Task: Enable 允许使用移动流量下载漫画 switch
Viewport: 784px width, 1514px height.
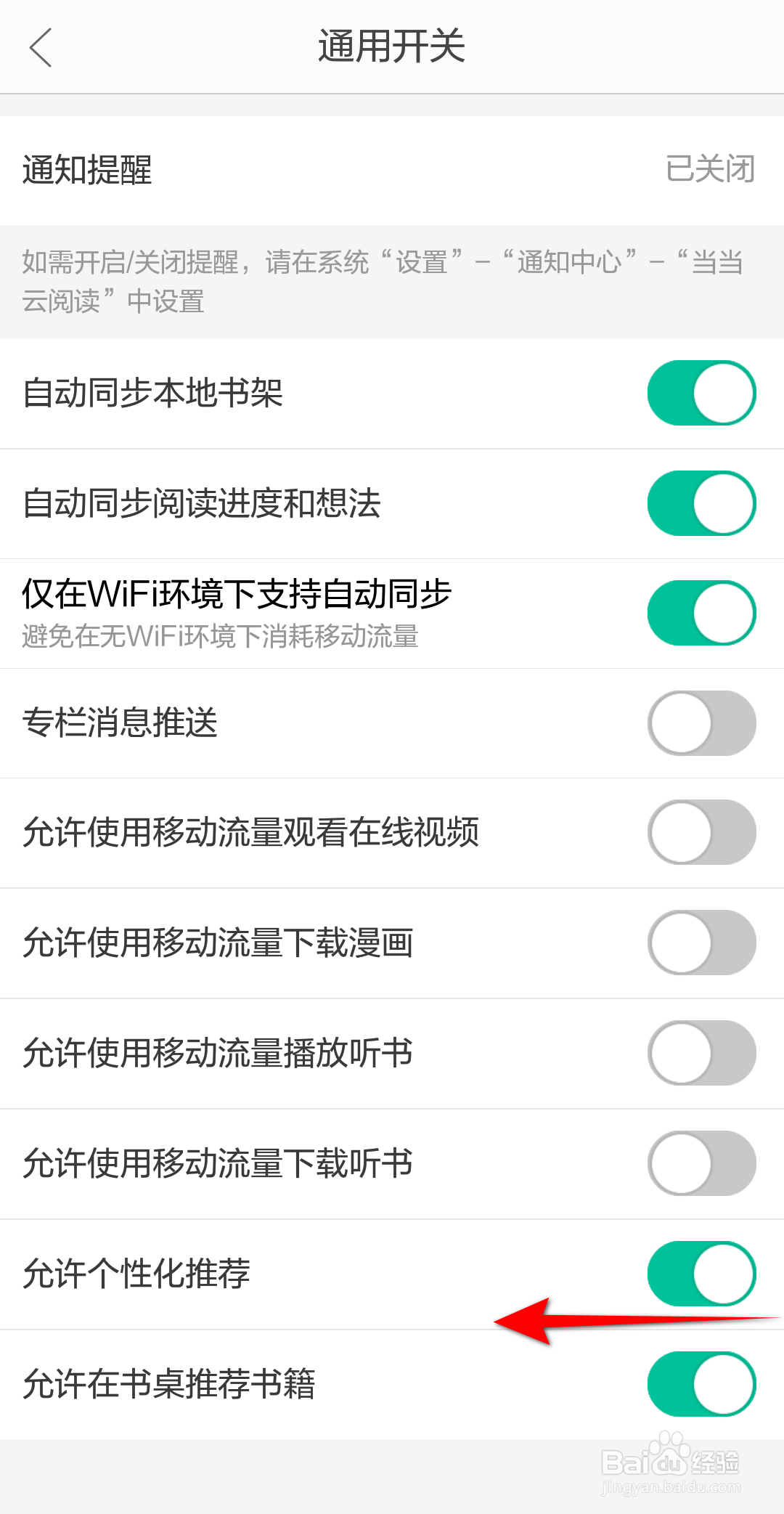Action: coord(701,943)
